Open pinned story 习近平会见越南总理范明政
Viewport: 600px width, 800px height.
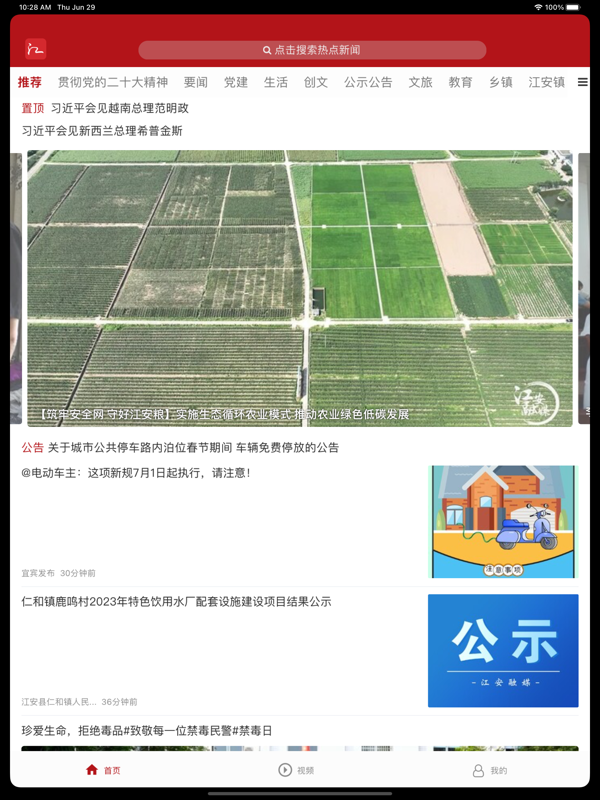click(120, 108)
